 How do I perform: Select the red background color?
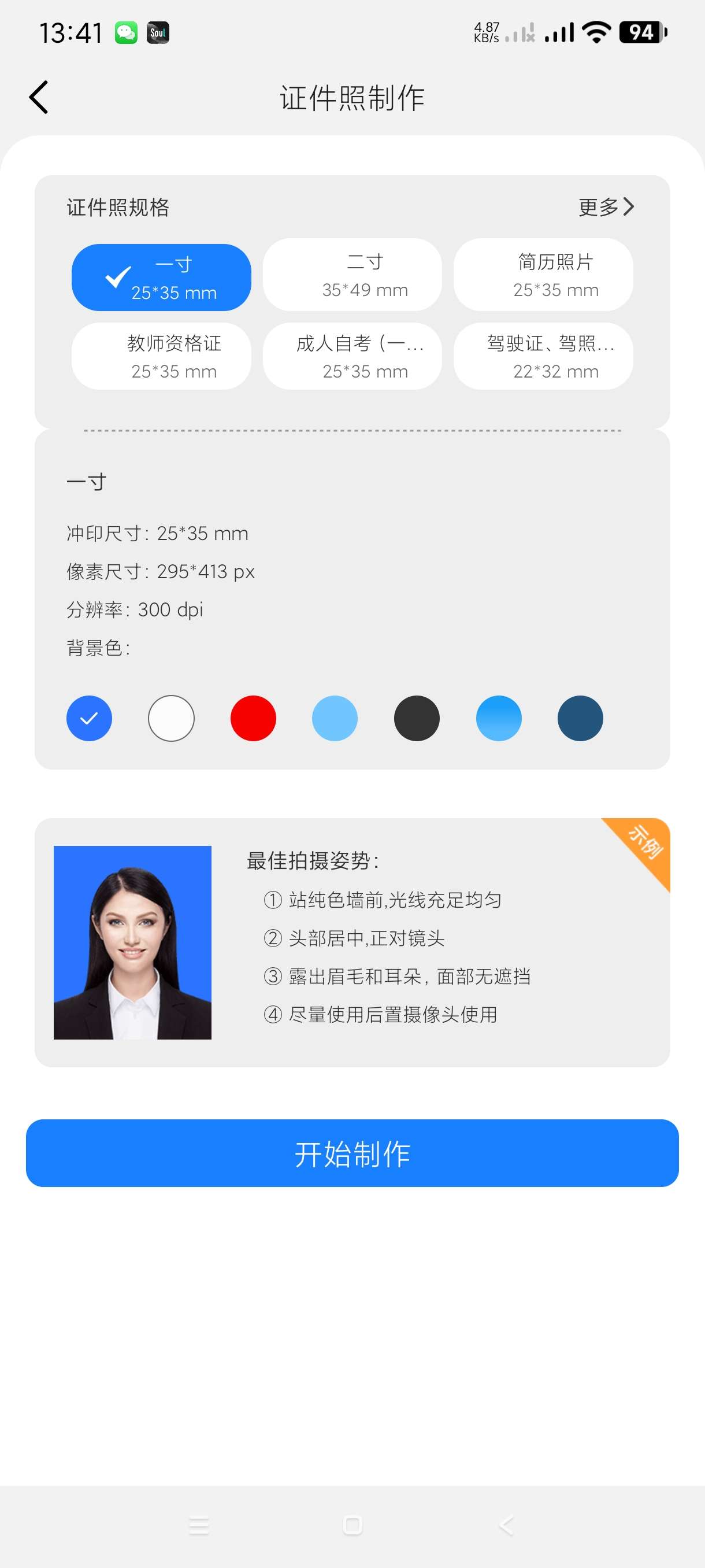pos(253,718)
